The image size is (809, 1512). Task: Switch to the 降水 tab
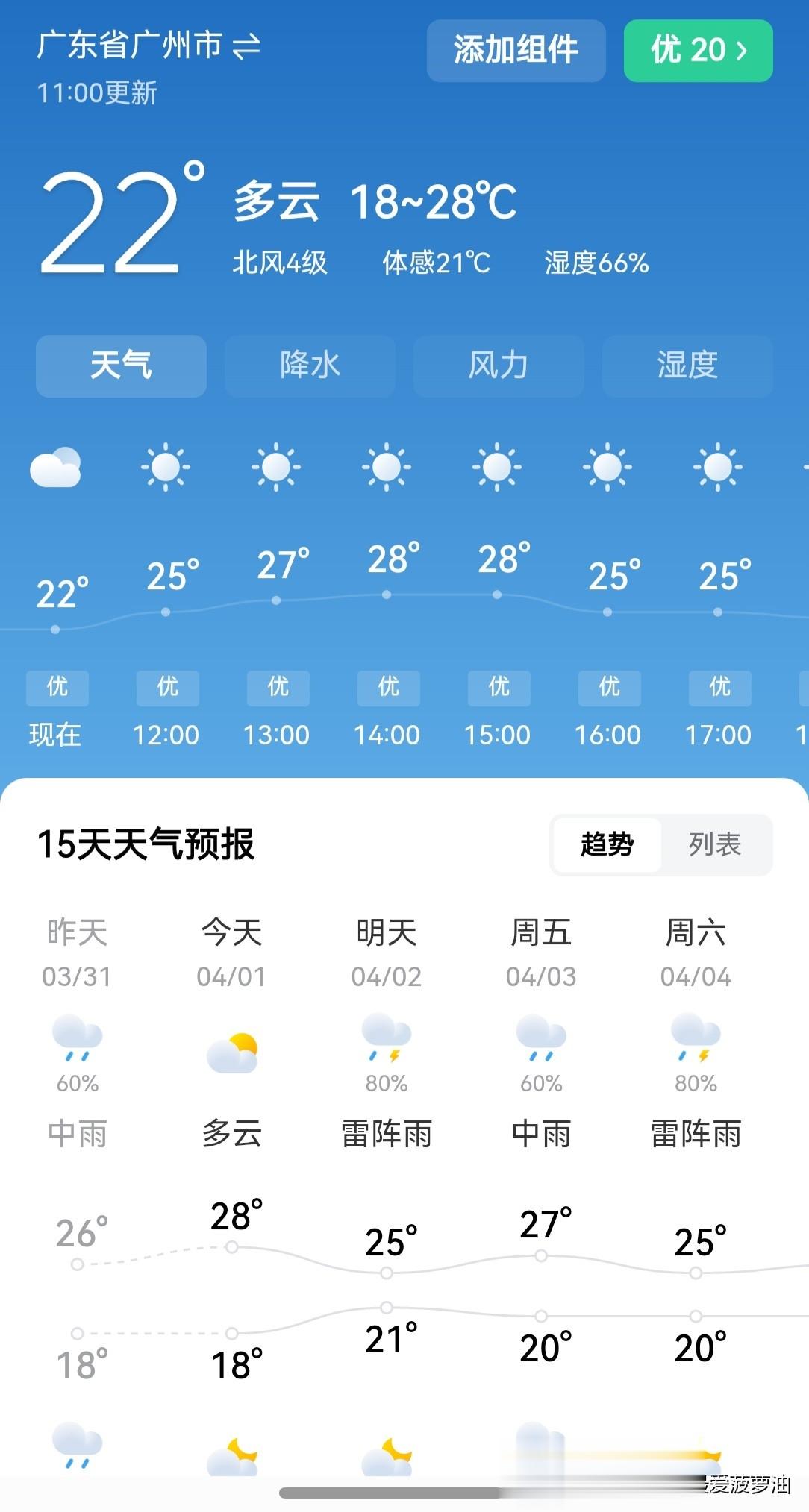click(310, 366)
